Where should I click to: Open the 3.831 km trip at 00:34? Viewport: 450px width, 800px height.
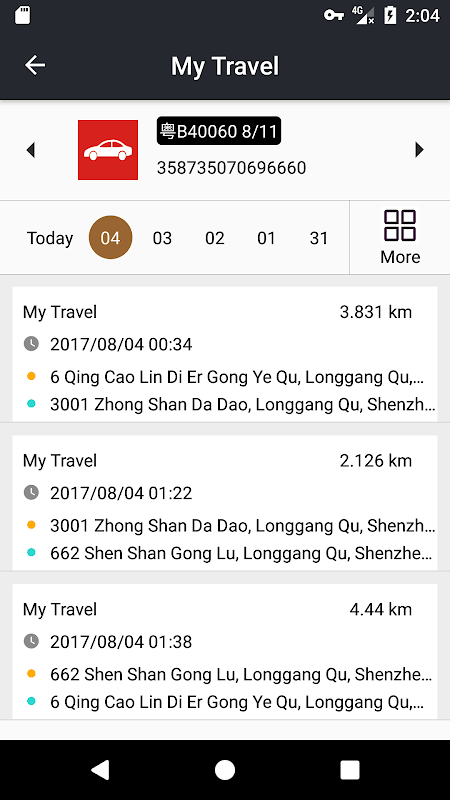pyautogui.click(x=225, y=354)
